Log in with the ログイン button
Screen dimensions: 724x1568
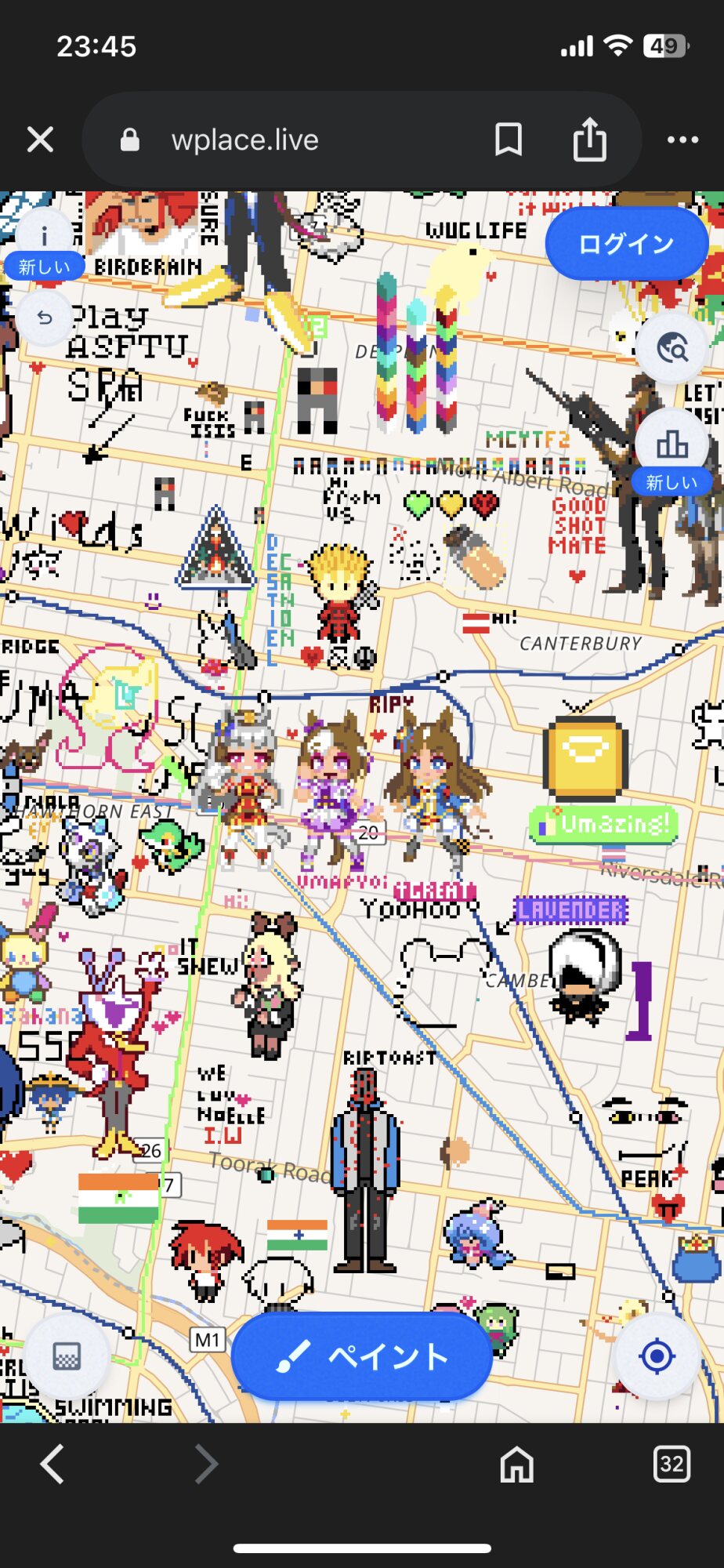(626, 244)
